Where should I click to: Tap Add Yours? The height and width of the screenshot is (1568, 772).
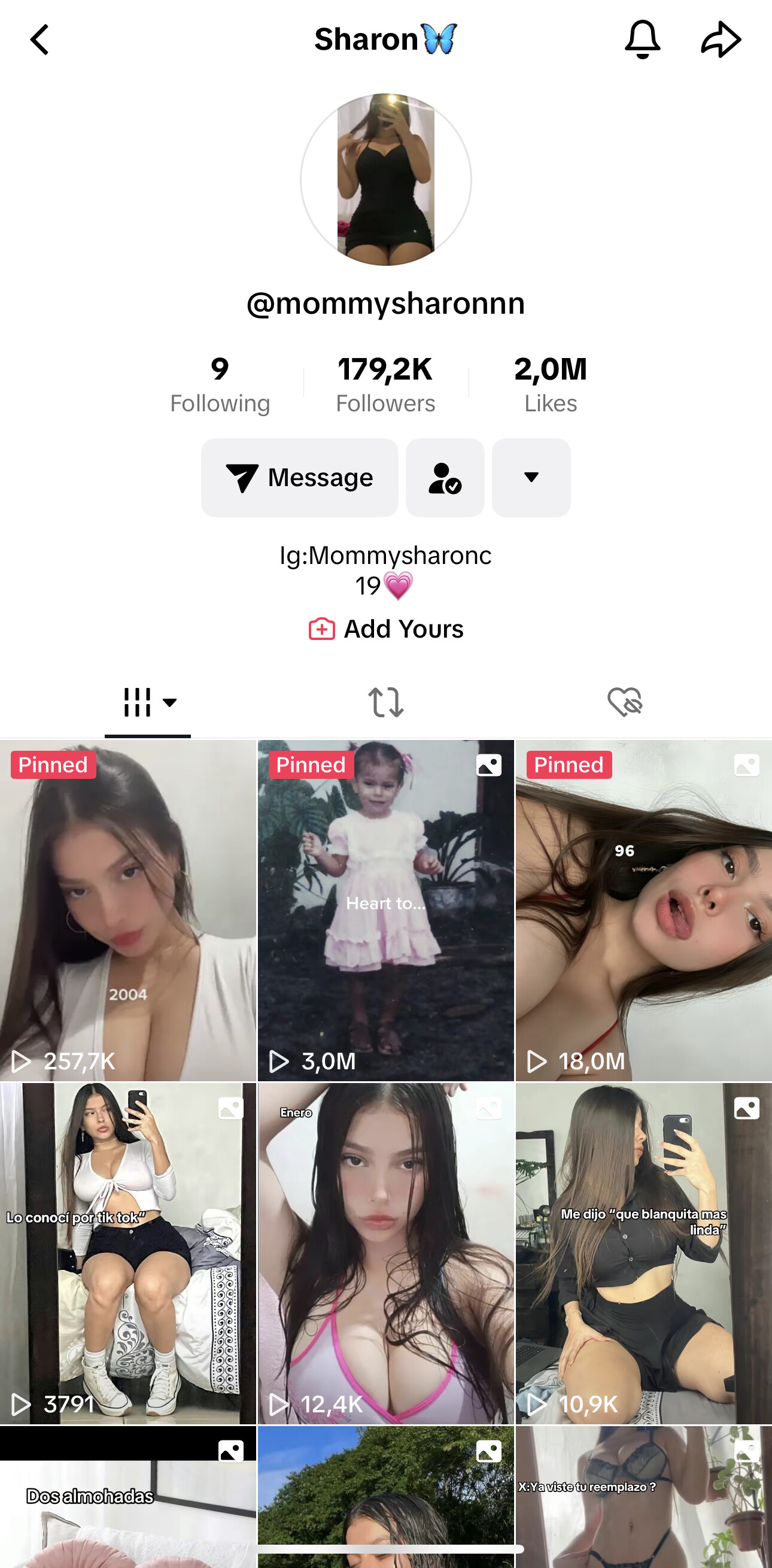click(x=385, y=629)
